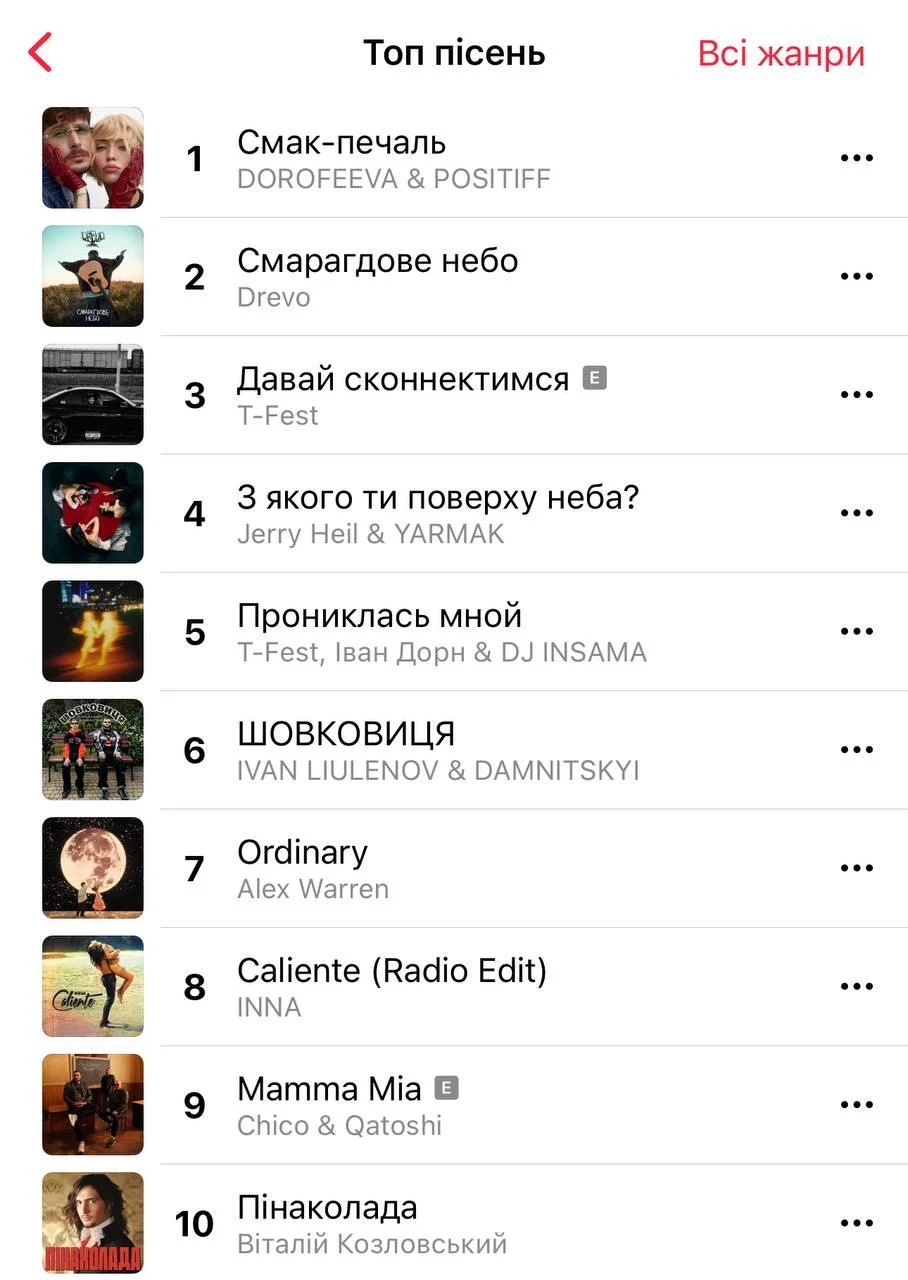Screen dimensions: 908x1280
Task: Go back with the red arrow
Action: coord(40,52)
